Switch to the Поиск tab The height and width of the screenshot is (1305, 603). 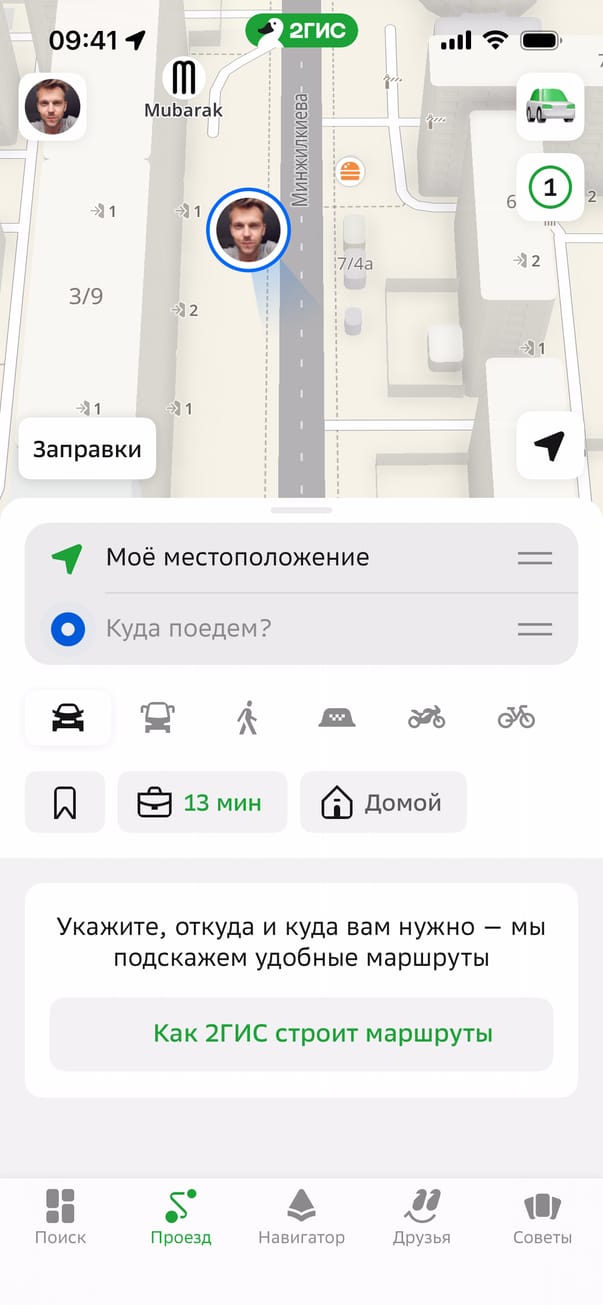click(x=60, y=1217)
